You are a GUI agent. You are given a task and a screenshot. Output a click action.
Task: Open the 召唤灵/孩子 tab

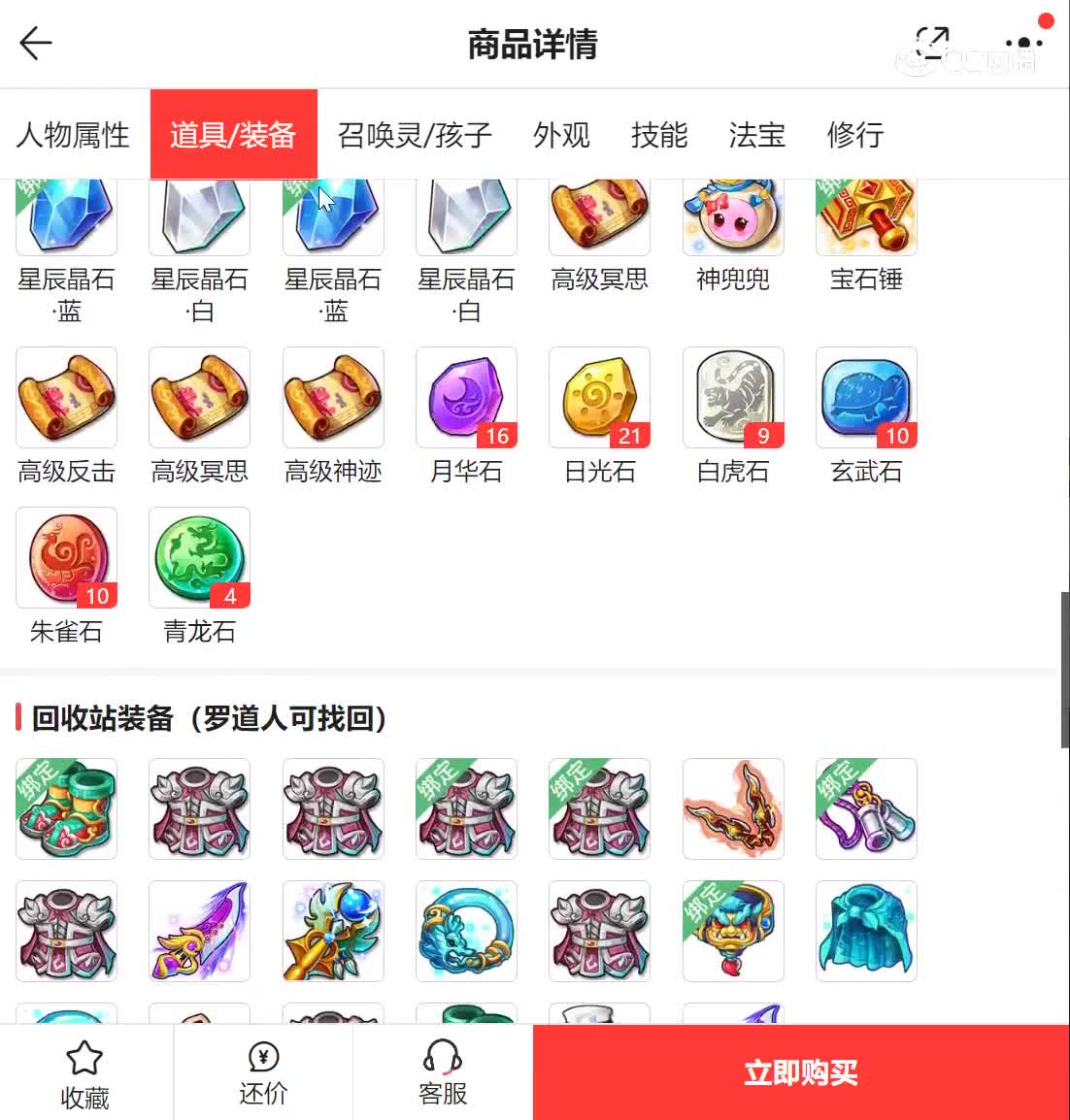click(x=415, y=135)
